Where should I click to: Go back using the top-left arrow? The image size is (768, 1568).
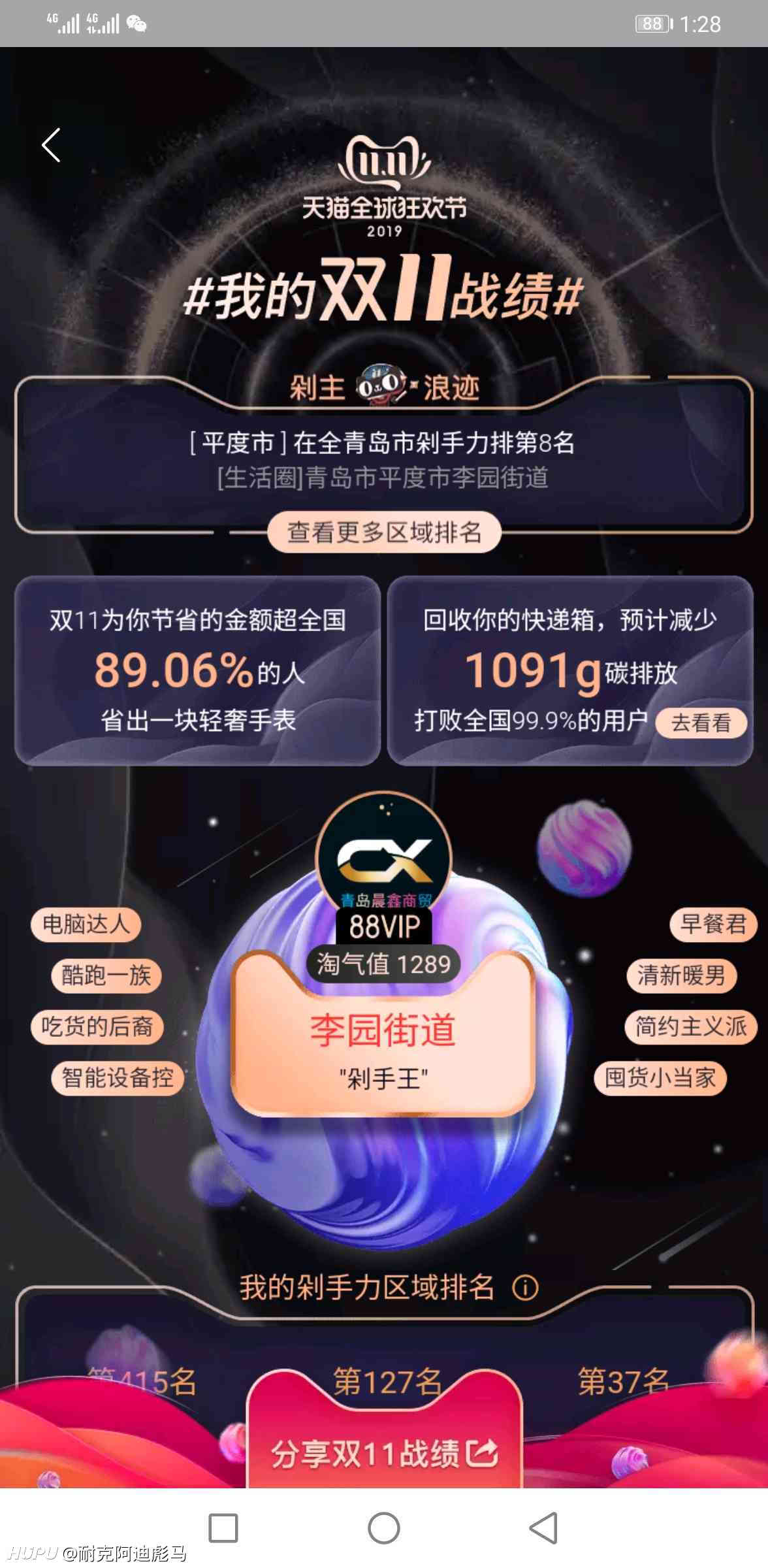pyautogui.click(x=51, y=145)
